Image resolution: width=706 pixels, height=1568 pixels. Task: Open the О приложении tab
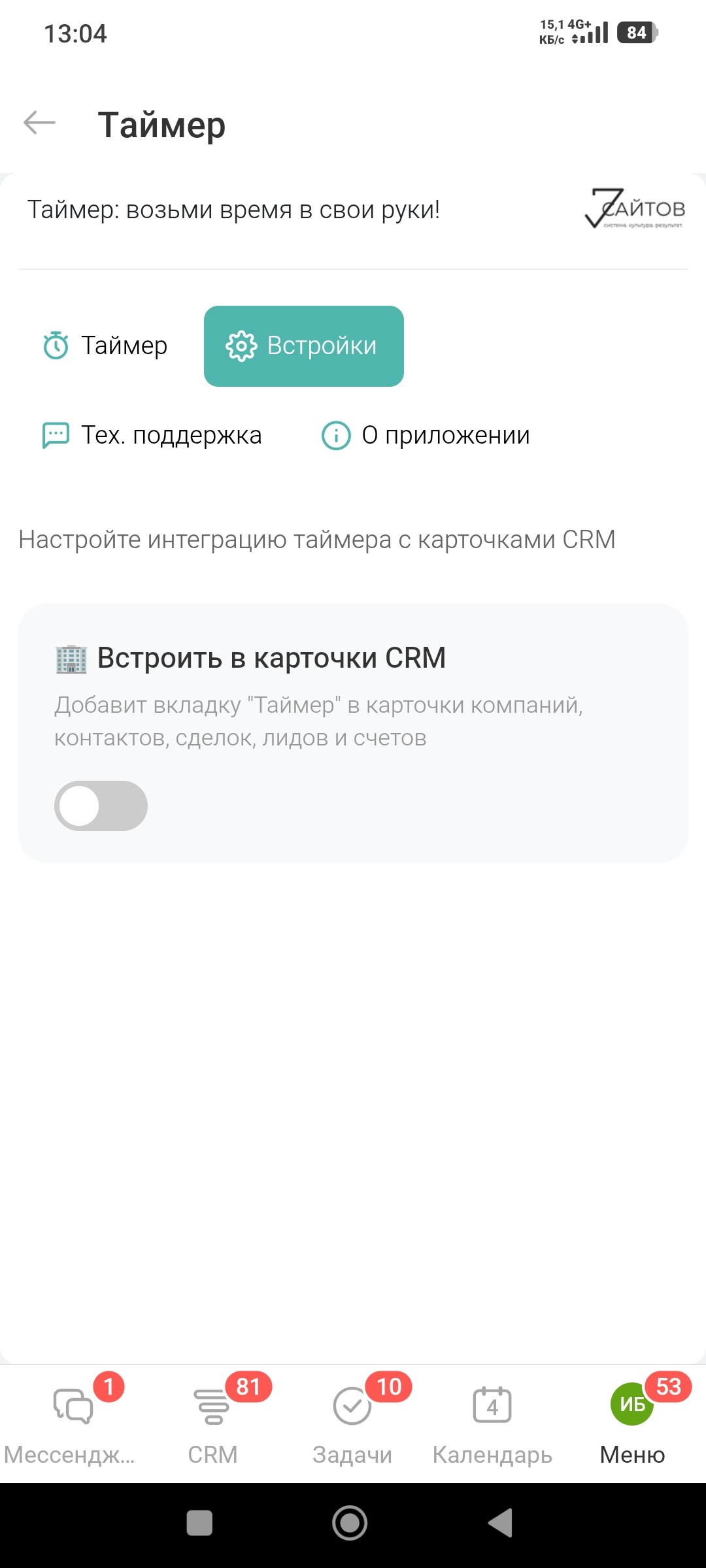[x=426, y=435]
